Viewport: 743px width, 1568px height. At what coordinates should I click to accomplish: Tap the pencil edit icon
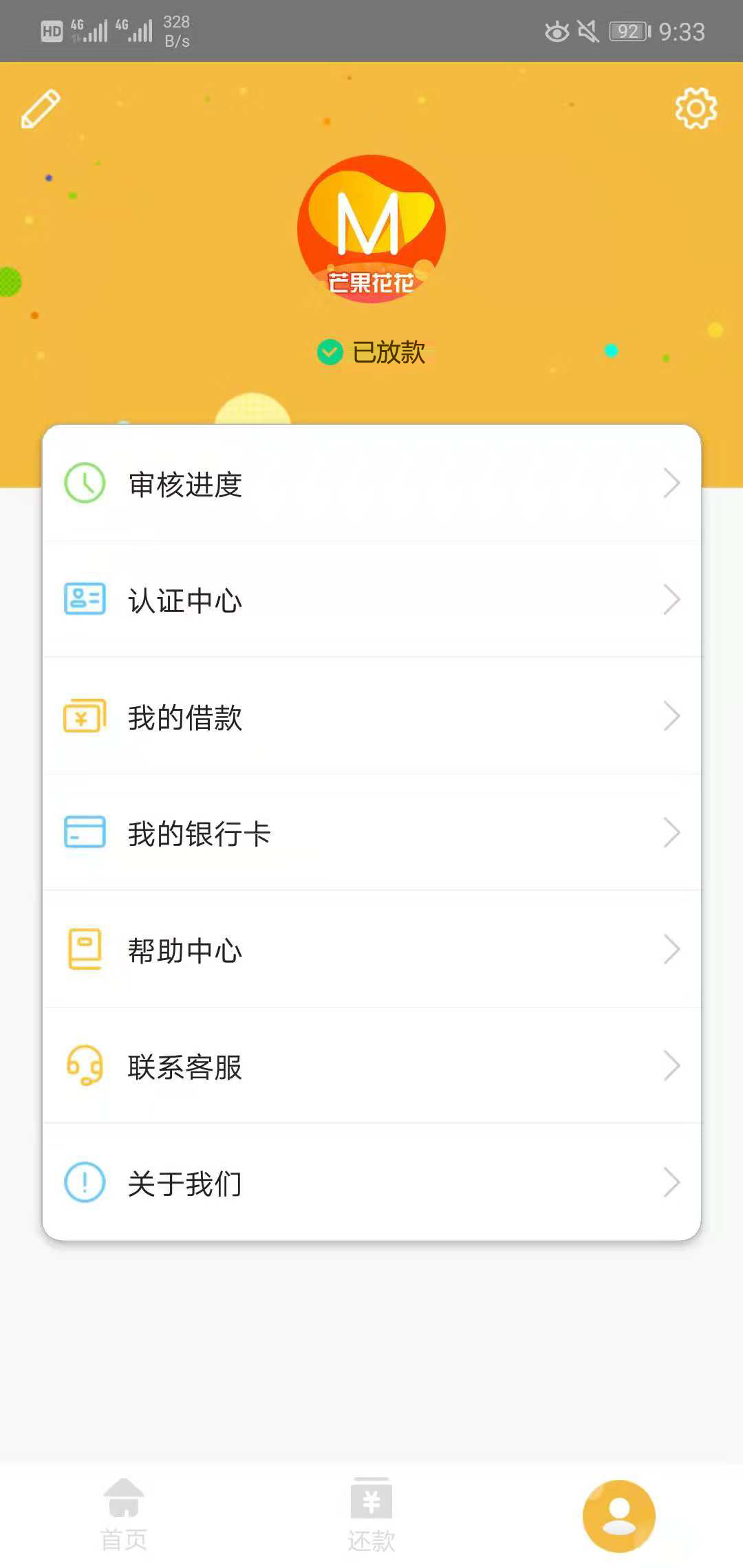[x=41, y=109]
